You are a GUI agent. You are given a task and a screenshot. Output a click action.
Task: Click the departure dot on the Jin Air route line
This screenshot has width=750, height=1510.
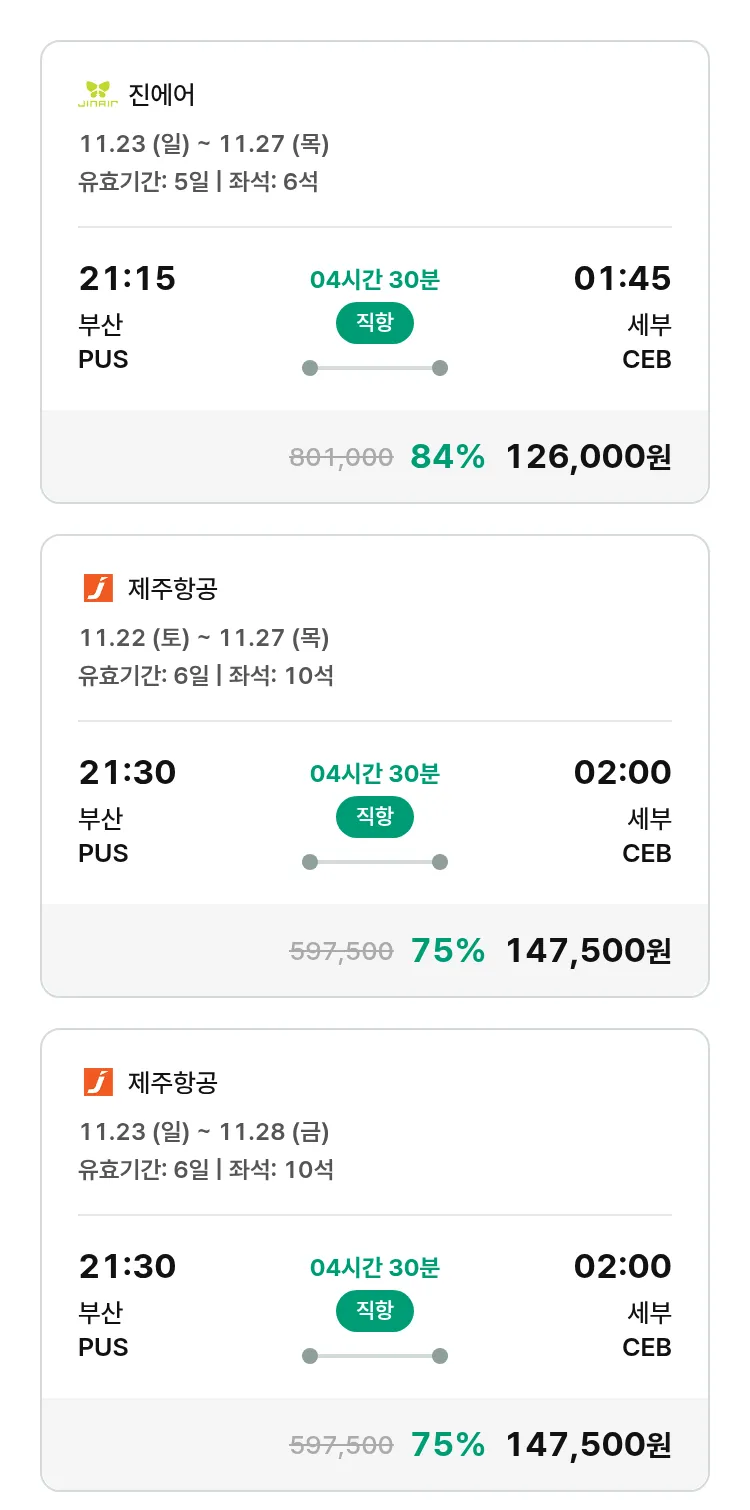click(x=308, y=368)
